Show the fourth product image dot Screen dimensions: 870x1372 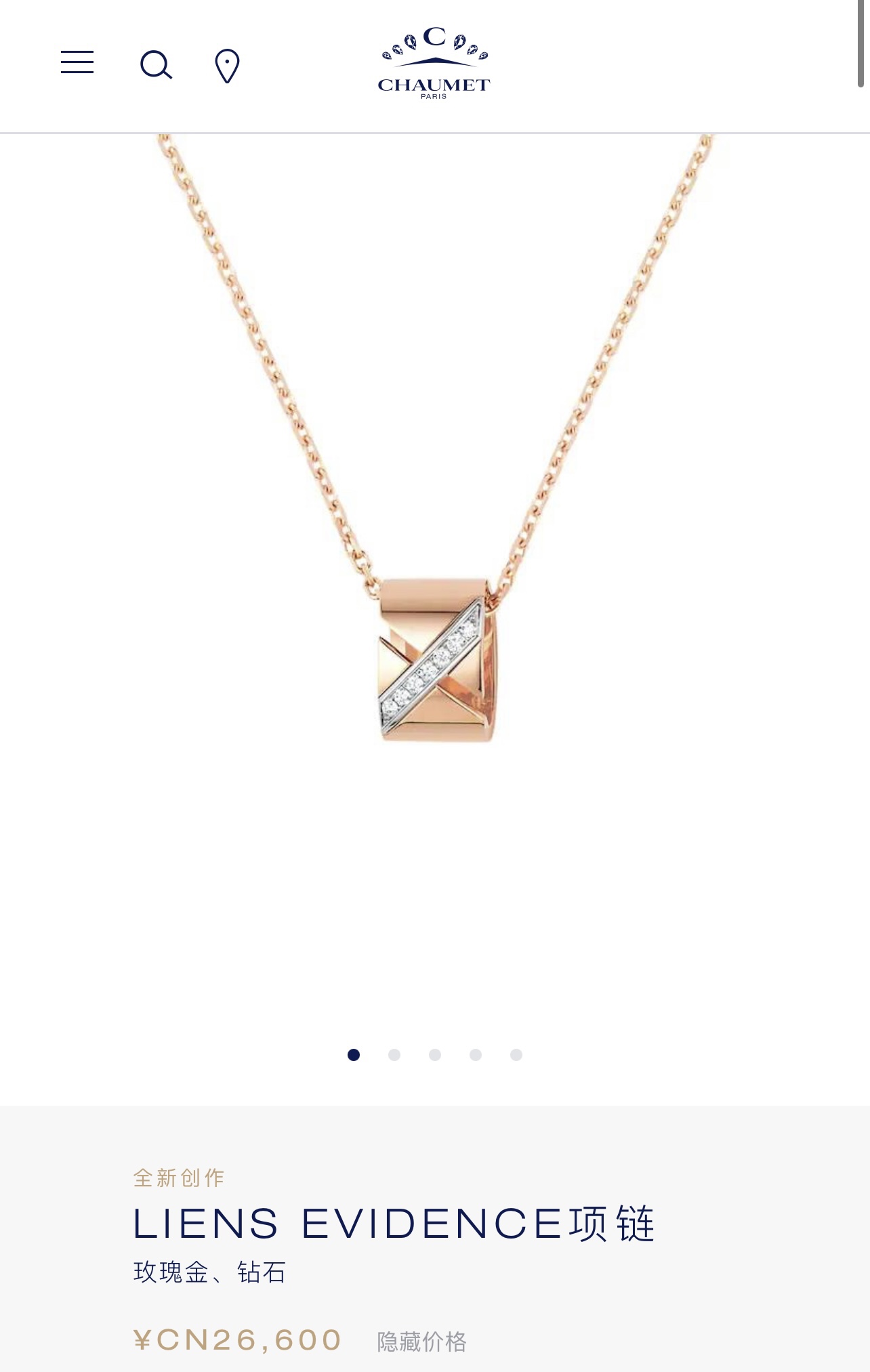[476, 1055]
